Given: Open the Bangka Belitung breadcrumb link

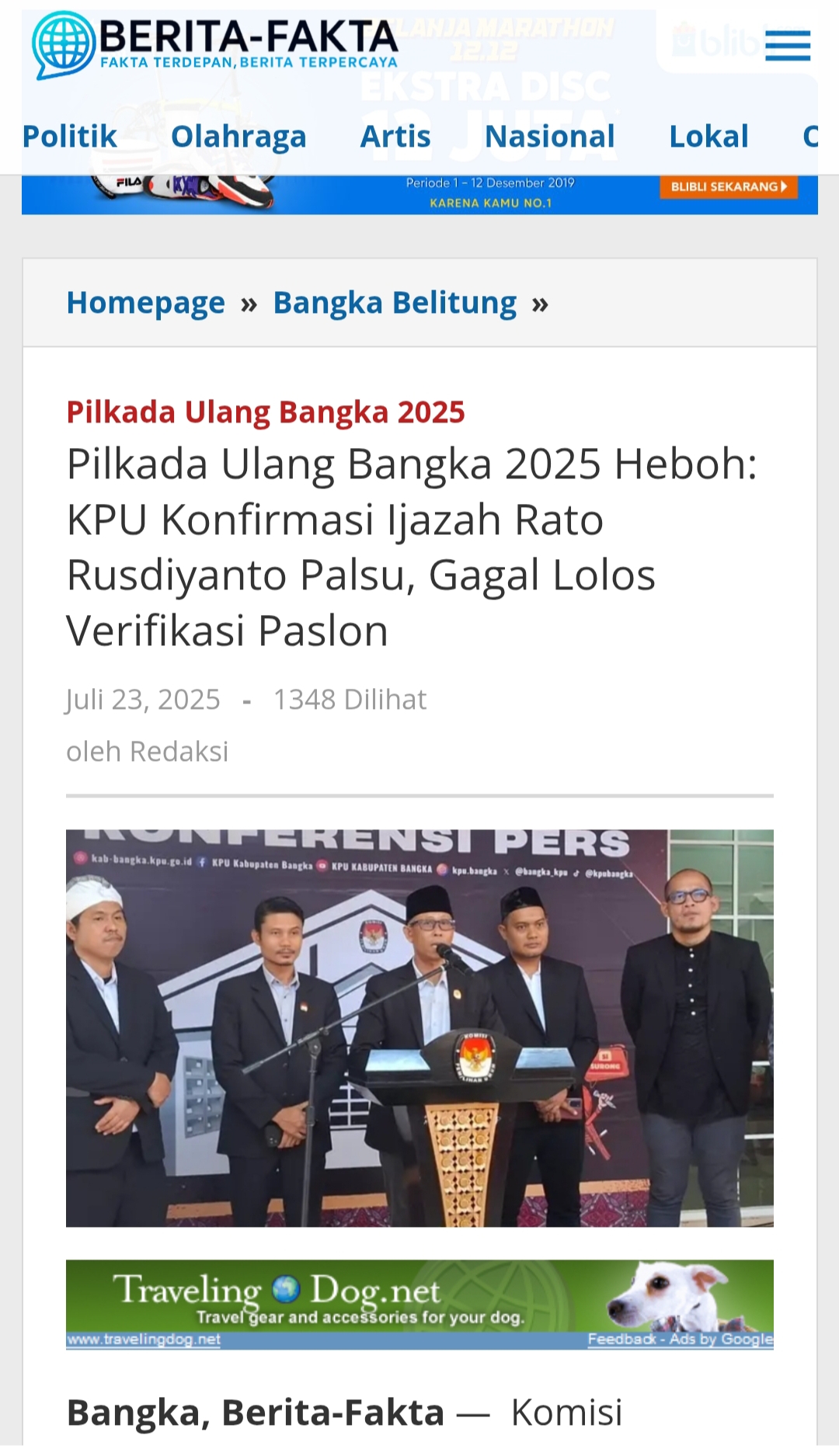Looking at the screenshot, I should coord(395,303).
